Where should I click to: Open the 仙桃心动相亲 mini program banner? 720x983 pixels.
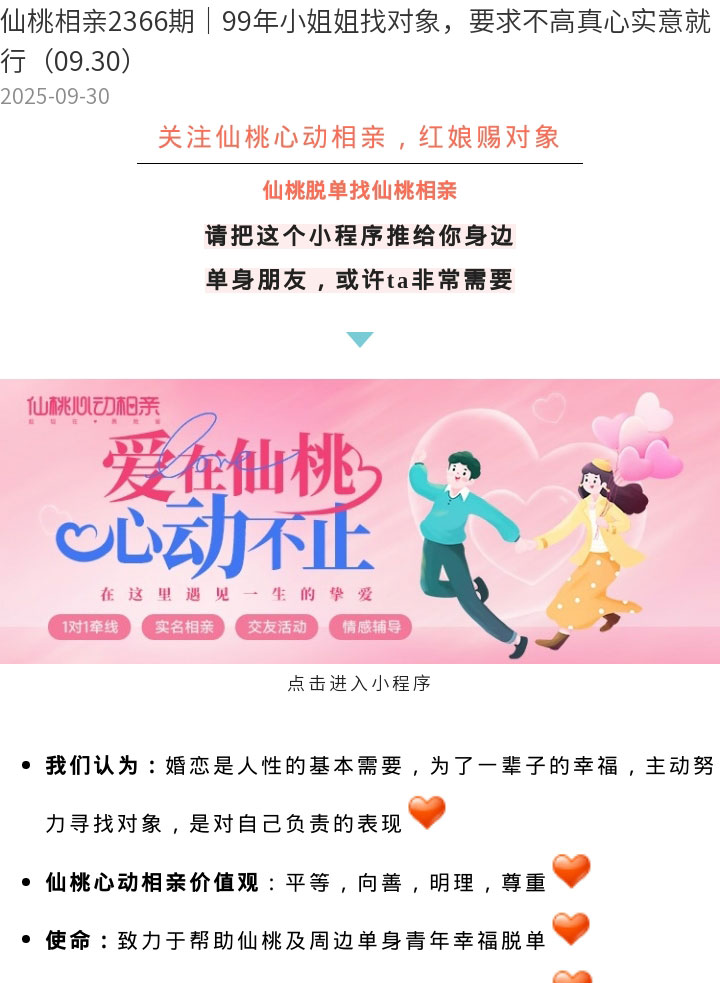coord(360,521)
